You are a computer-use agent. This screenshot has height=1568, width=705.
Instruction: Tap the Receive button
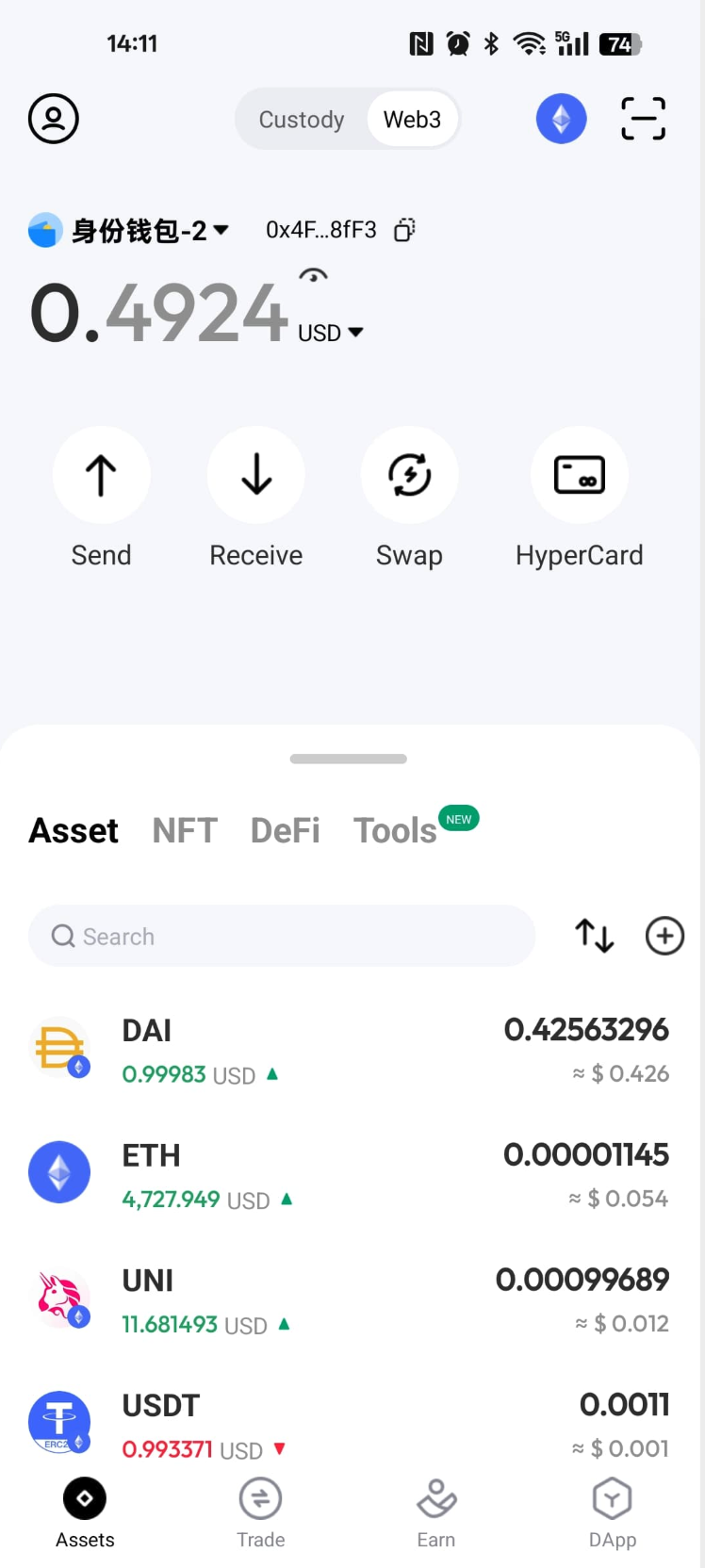point(256,475)
